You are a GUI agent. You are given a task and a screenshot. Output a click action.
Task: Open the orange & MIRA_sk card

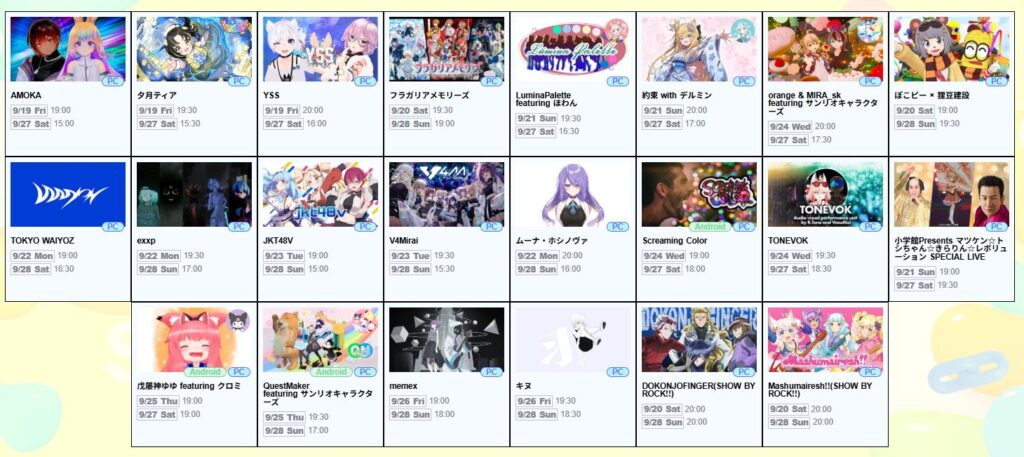(825, 50)
